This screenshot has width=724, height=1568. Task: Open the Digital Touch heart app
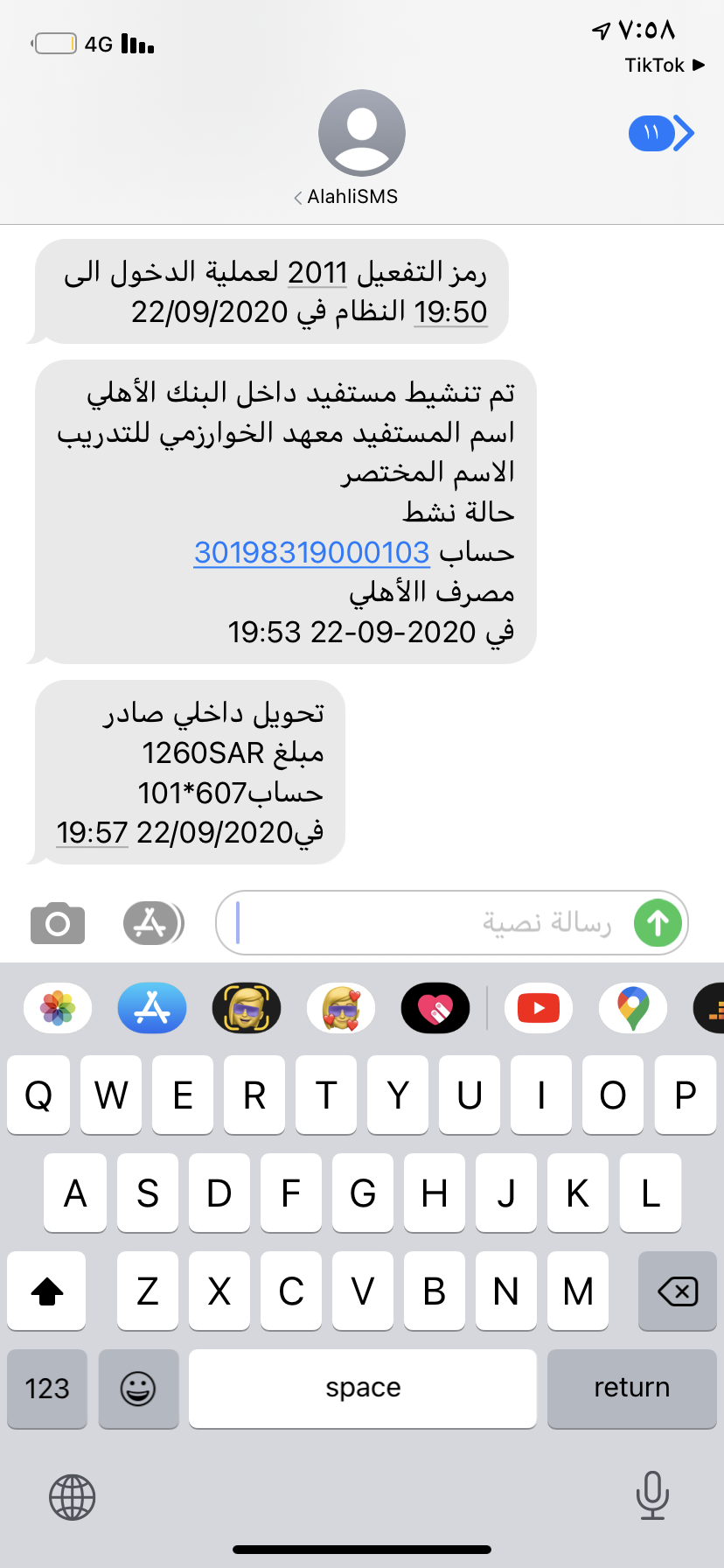point(435,1008)
